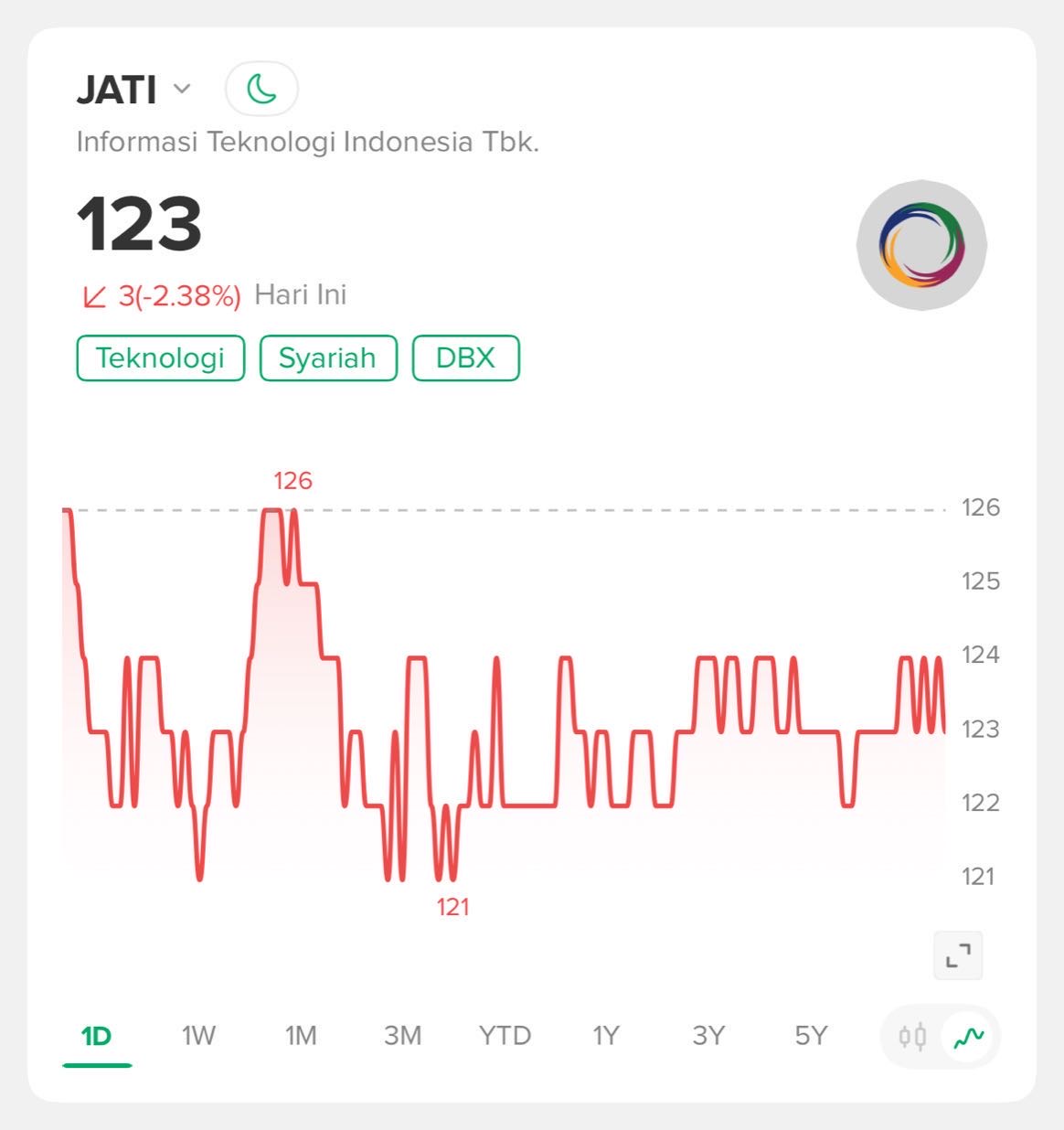Select the Syariah tag chip
Screen dimensions: 1064x1130
(x=328, y=357)
